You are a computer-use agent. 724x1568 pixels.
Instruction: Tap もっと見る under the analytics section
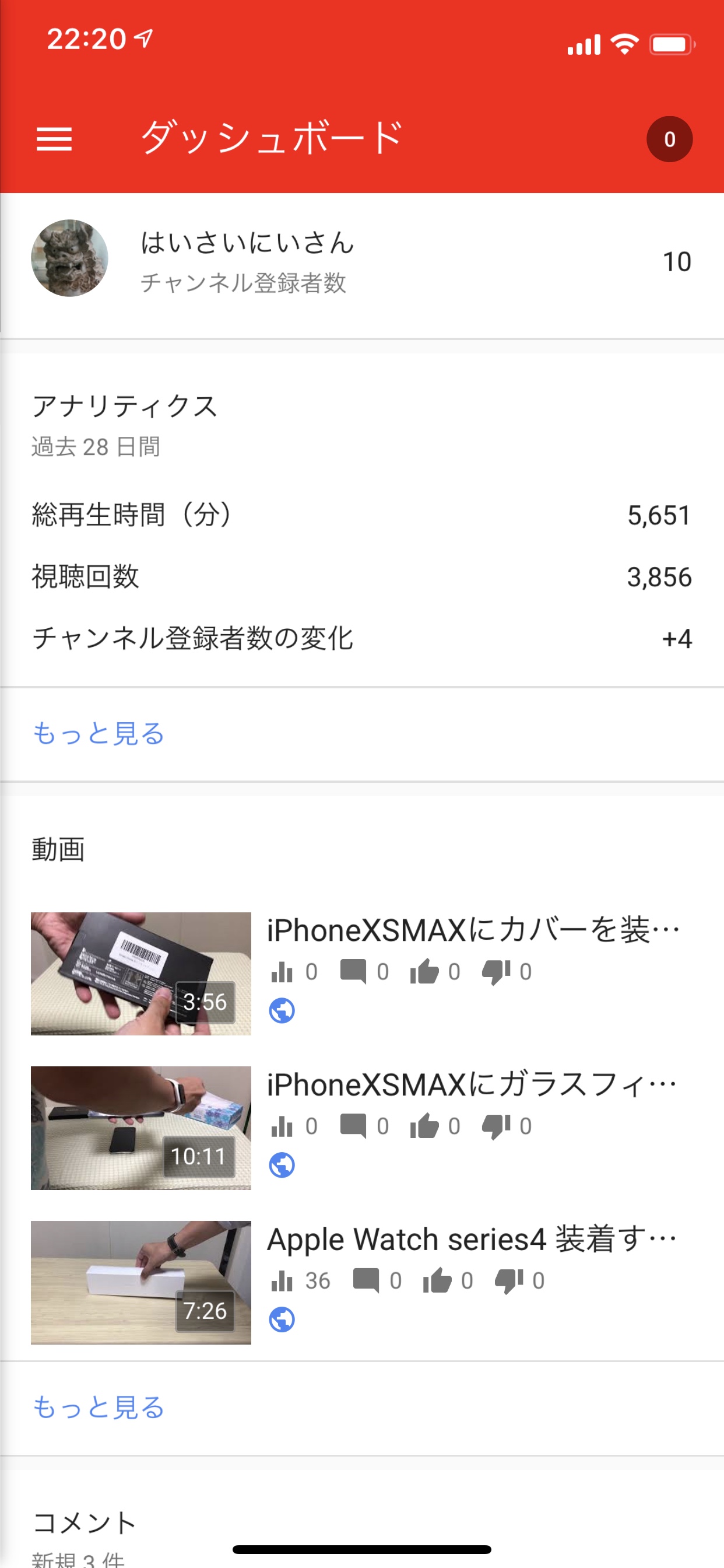pyautogui.click(x=99, y=733)
